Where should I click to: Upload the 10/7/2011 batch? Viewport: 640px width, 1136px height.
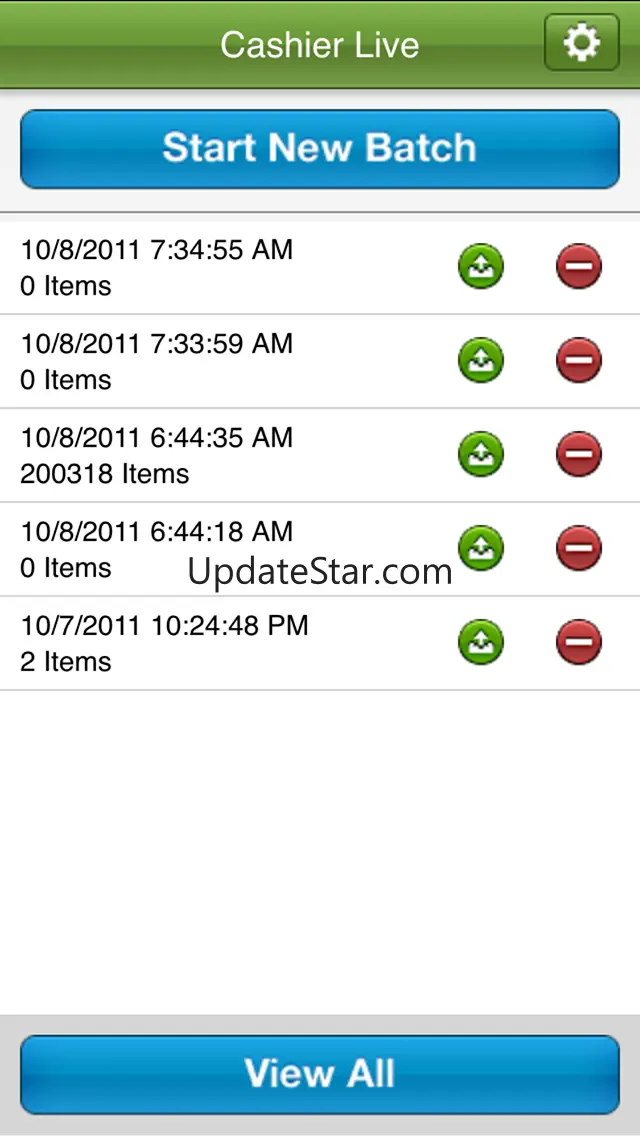(x=480, y=643)
